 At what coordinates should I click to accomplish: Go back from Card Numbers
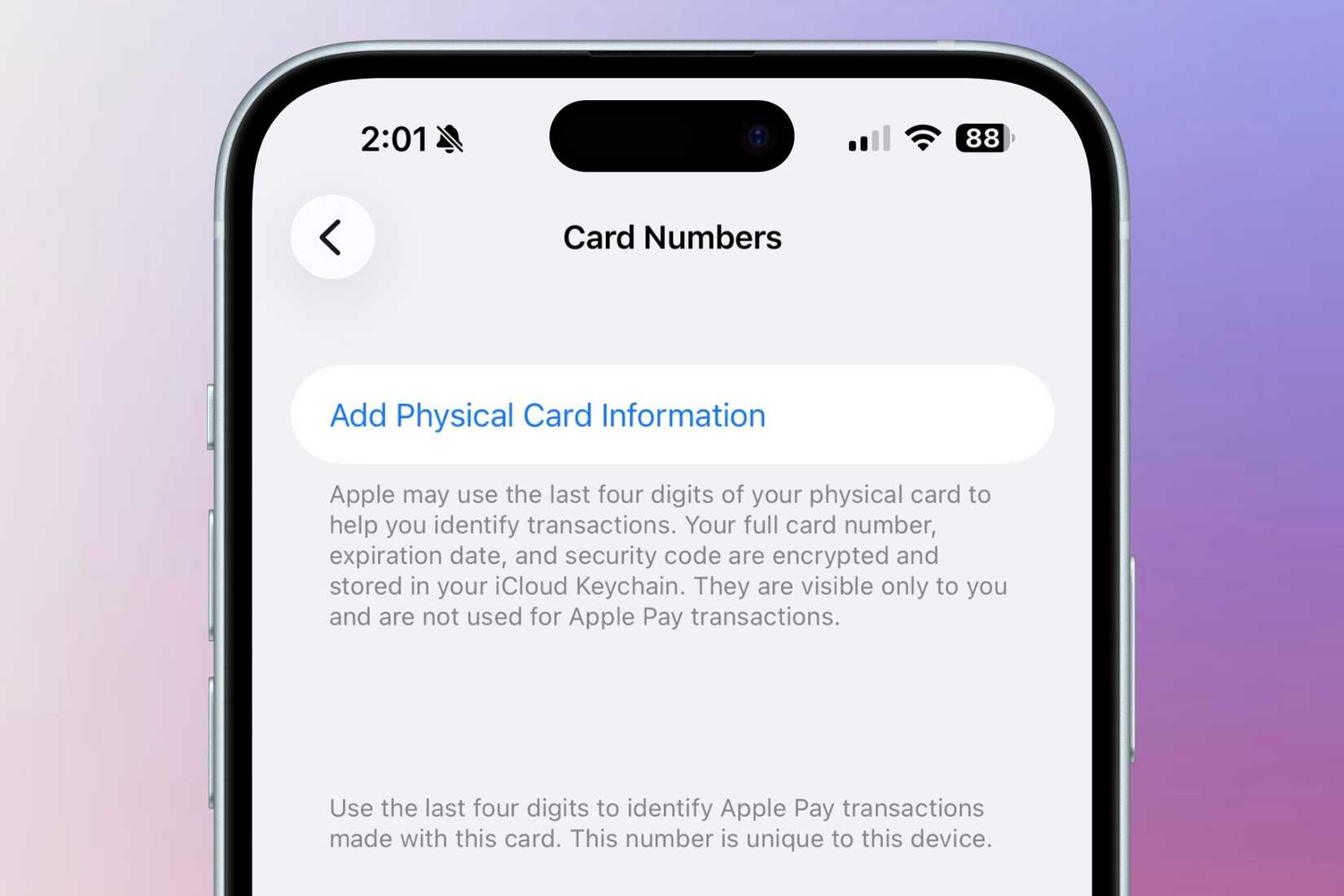(332, 237)
